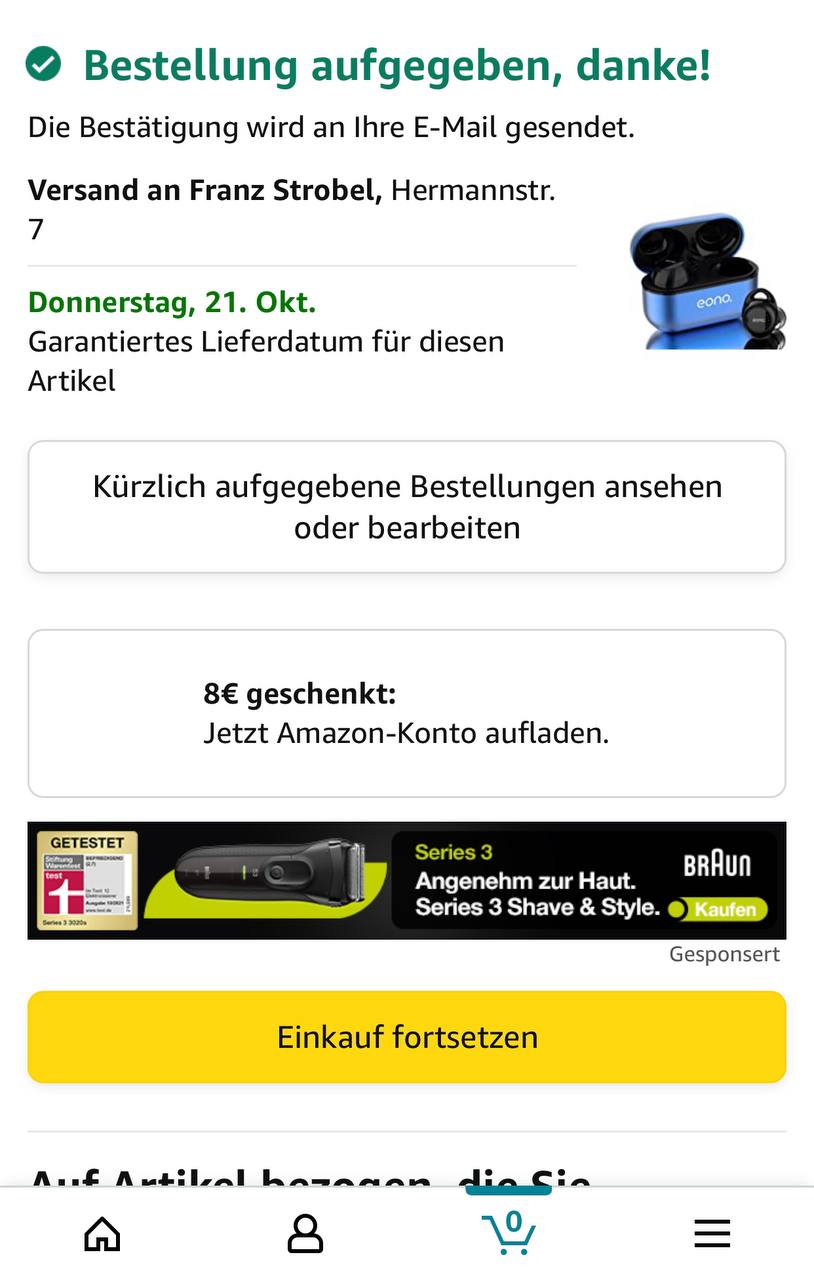This screenshot has width=814, height=1280.
Task: Go to the account profile tab
Action: 305,1234
